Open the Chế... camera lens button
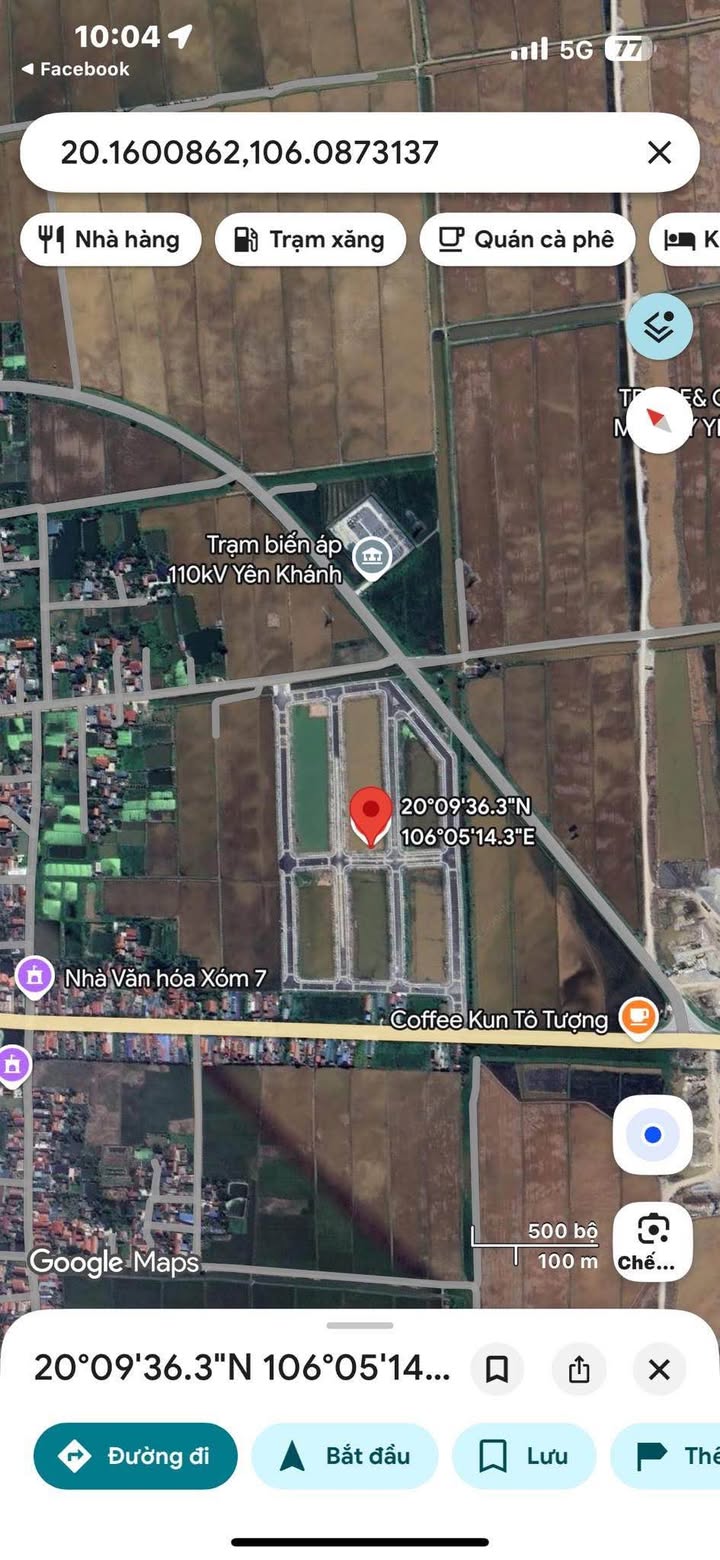 point(652,1240)
